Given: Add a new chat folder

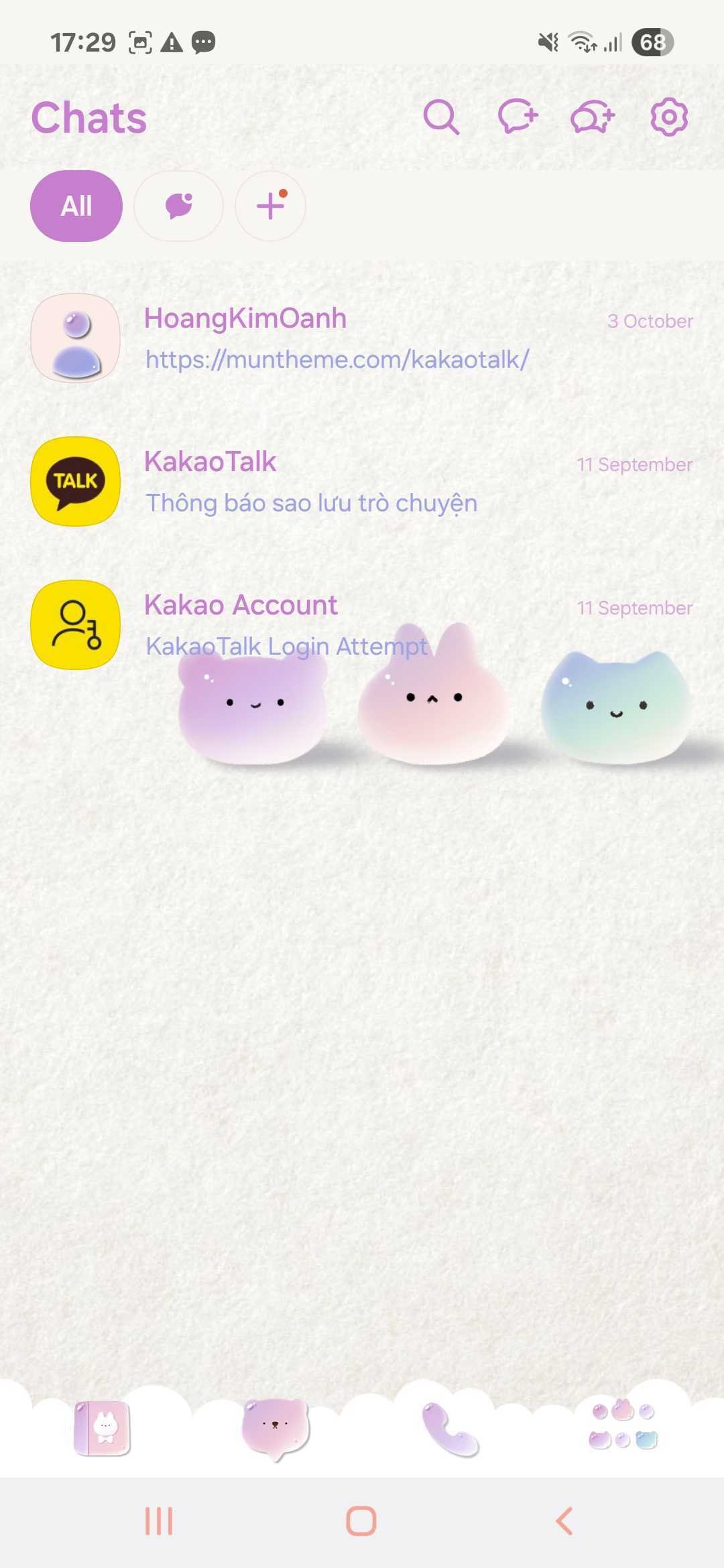Looking at the screenshot, I should [x=270, y=206].
